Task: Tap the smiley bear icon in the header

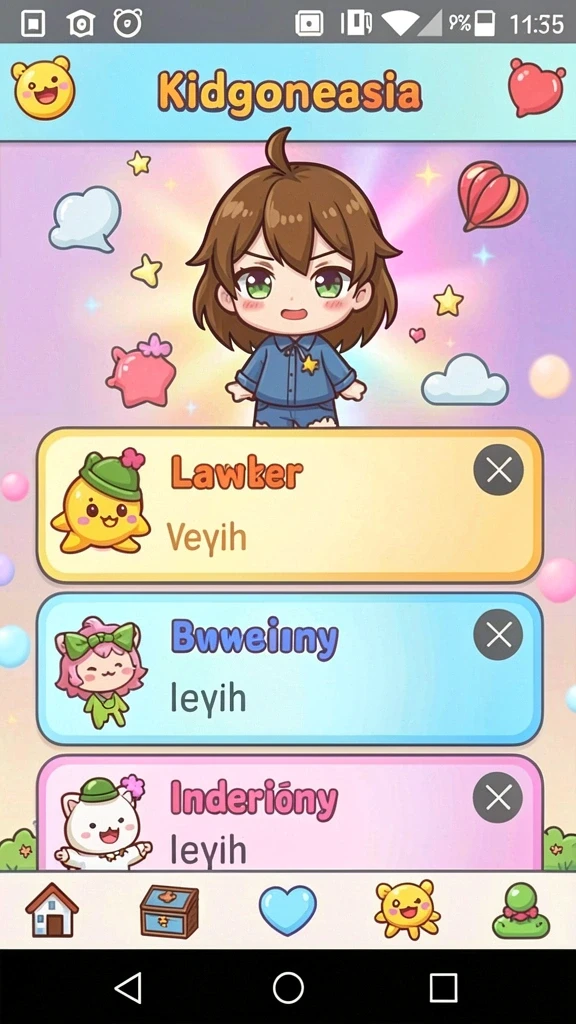Action: click(x=43, y=88)
